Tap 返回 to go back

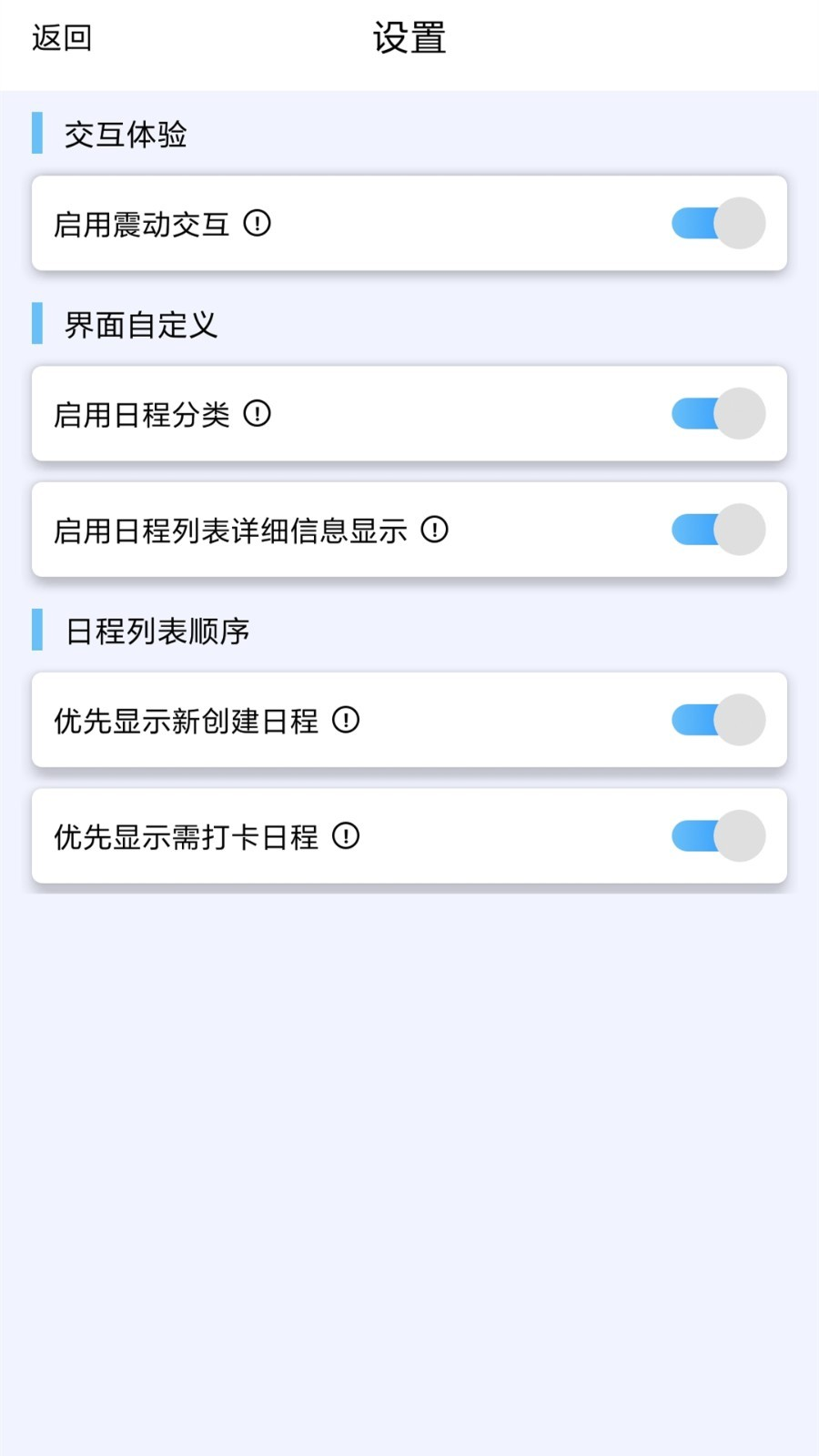[60, 38]
